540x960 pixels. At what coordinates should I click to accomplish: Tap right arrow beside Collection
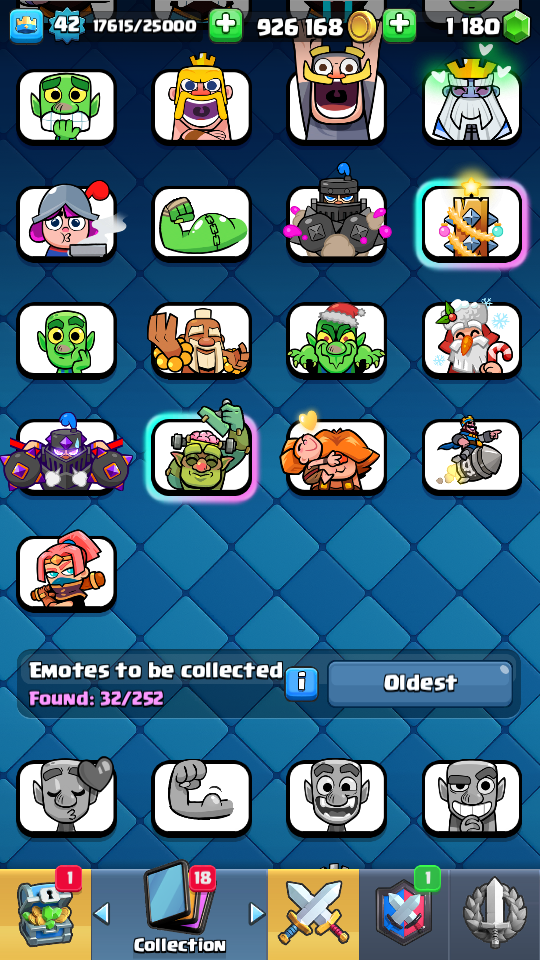pos(257,914)
